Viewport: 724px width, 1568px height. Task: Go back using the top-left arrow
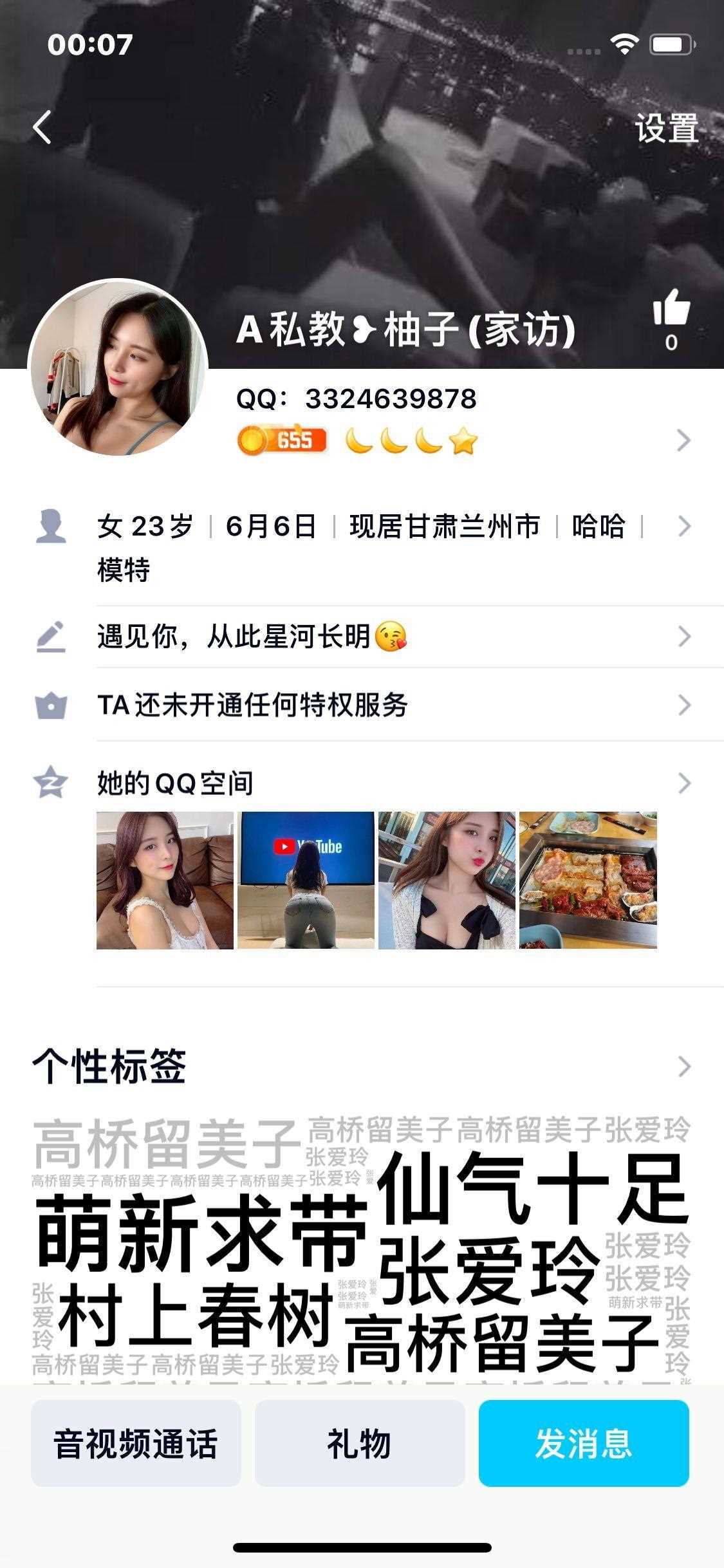pyautogui.click(x=42, y=127)
